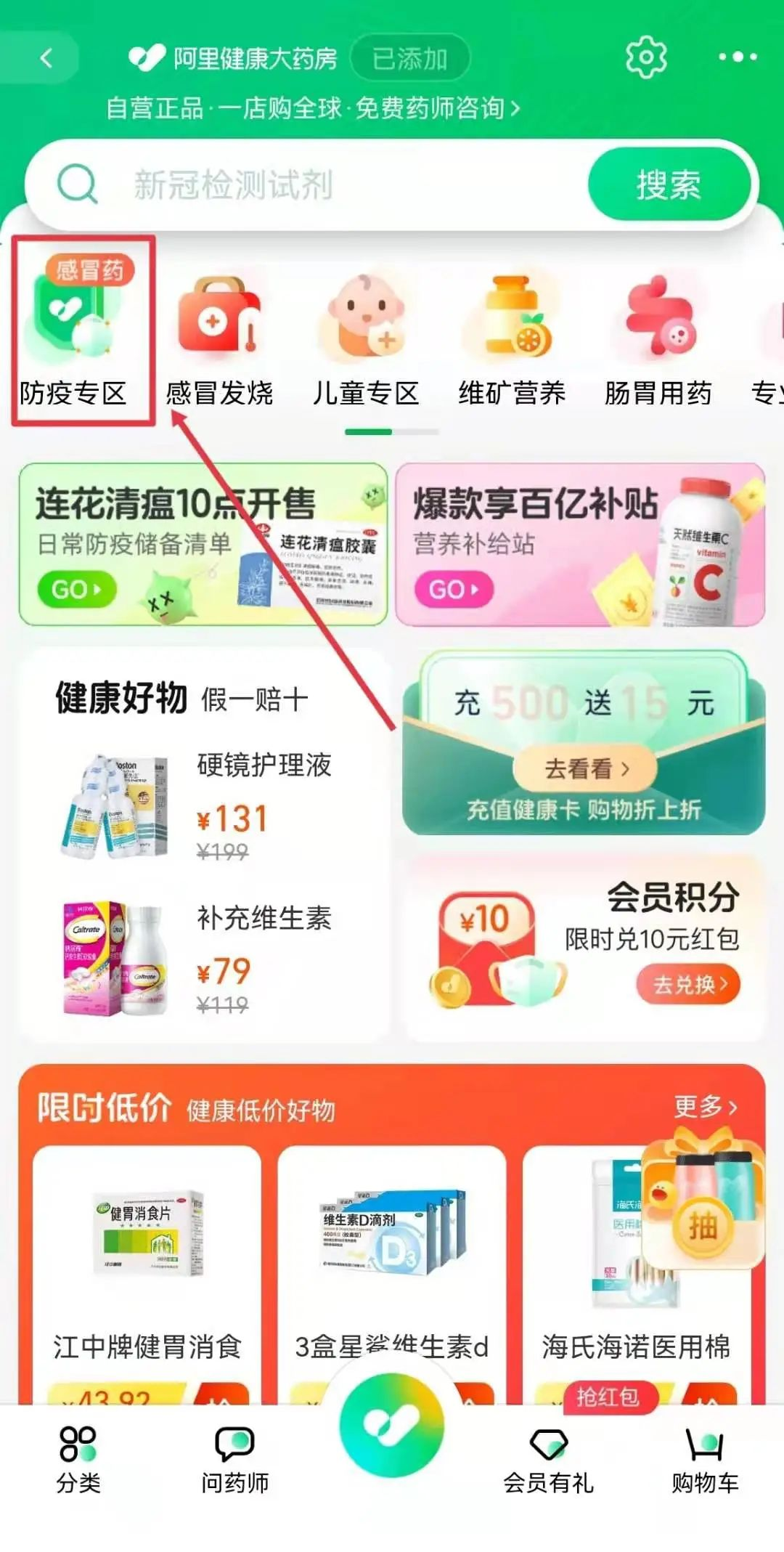Tap the 已添加 button
784x1552 pixels.
409,58
